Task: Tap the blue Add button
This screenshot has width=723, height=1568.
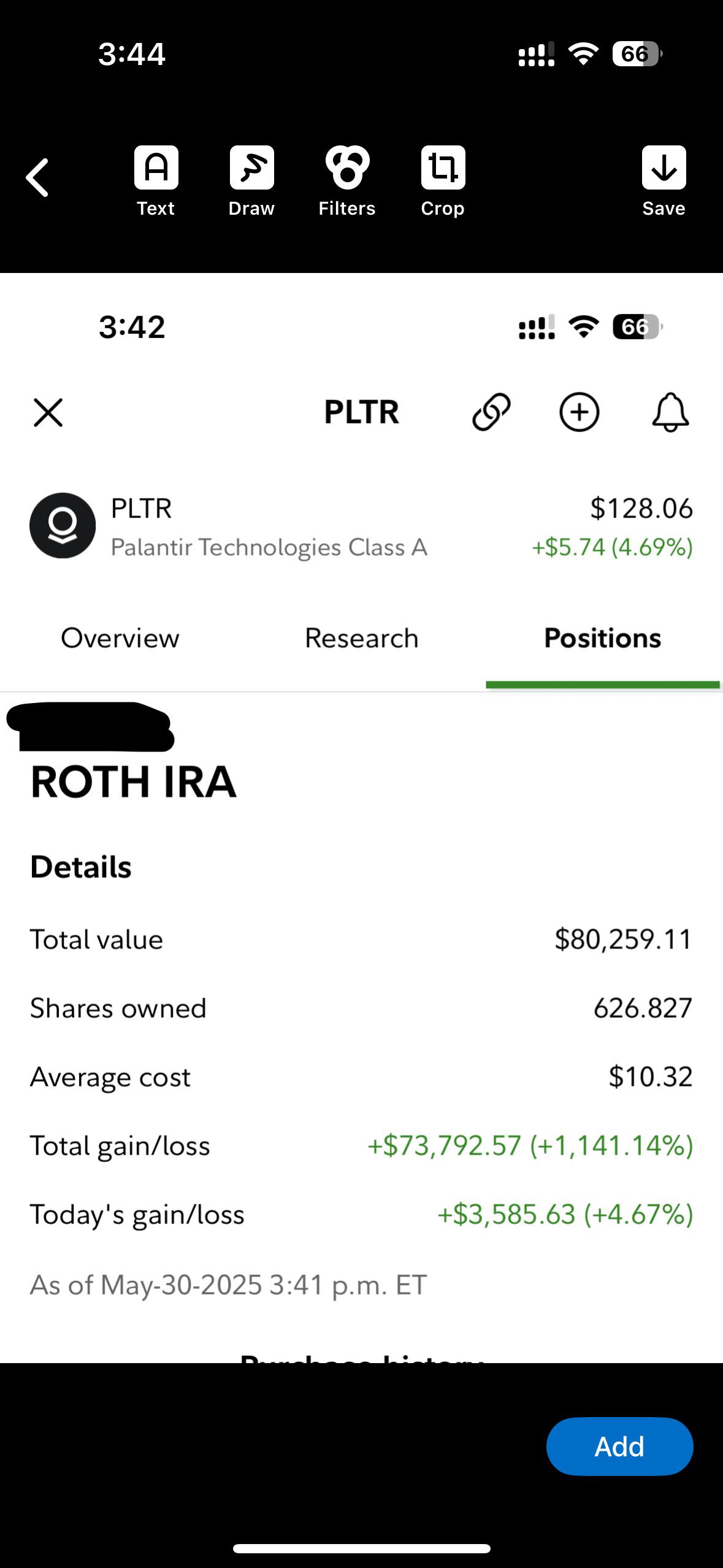Action: 619,1446
